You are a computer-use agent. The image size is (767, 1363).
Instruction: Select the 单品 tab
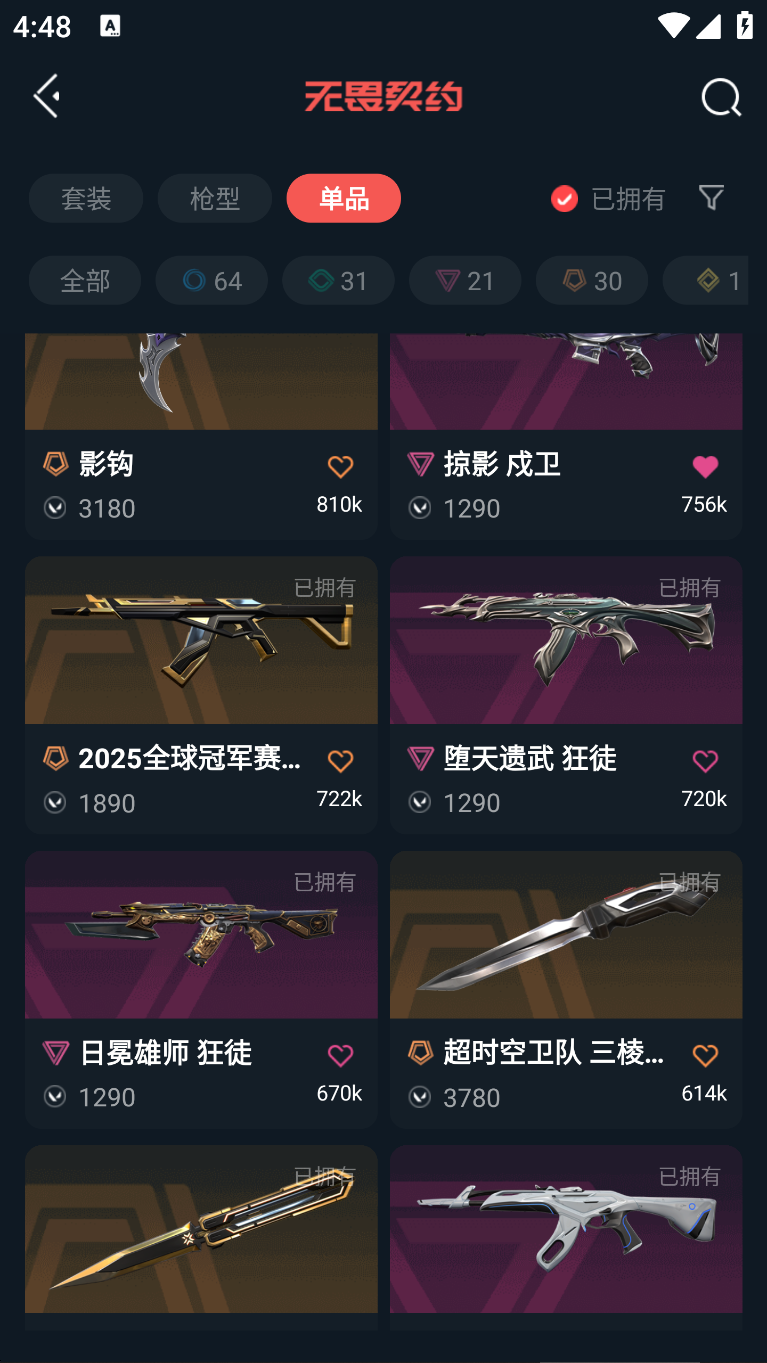coord(343,198)
